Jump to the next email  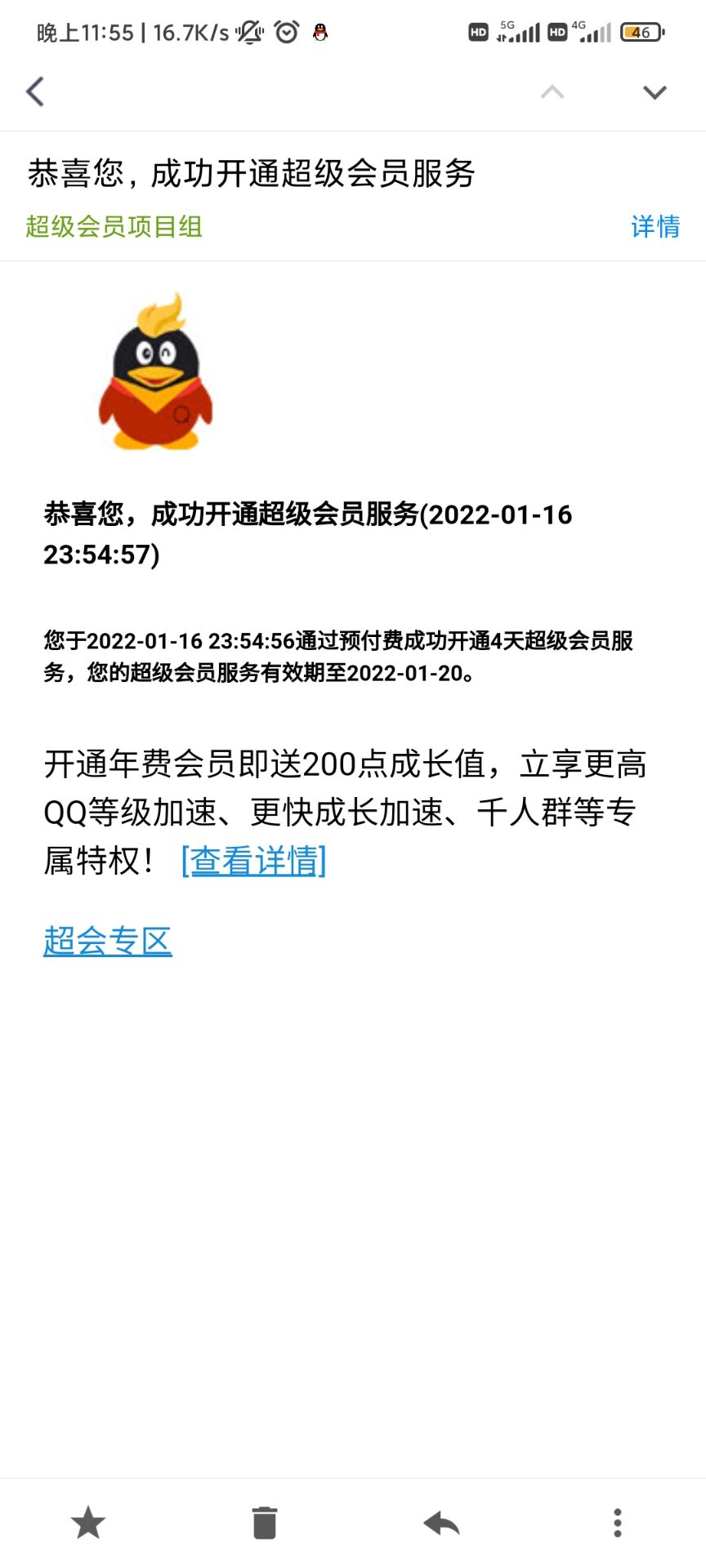coord(655,92)
